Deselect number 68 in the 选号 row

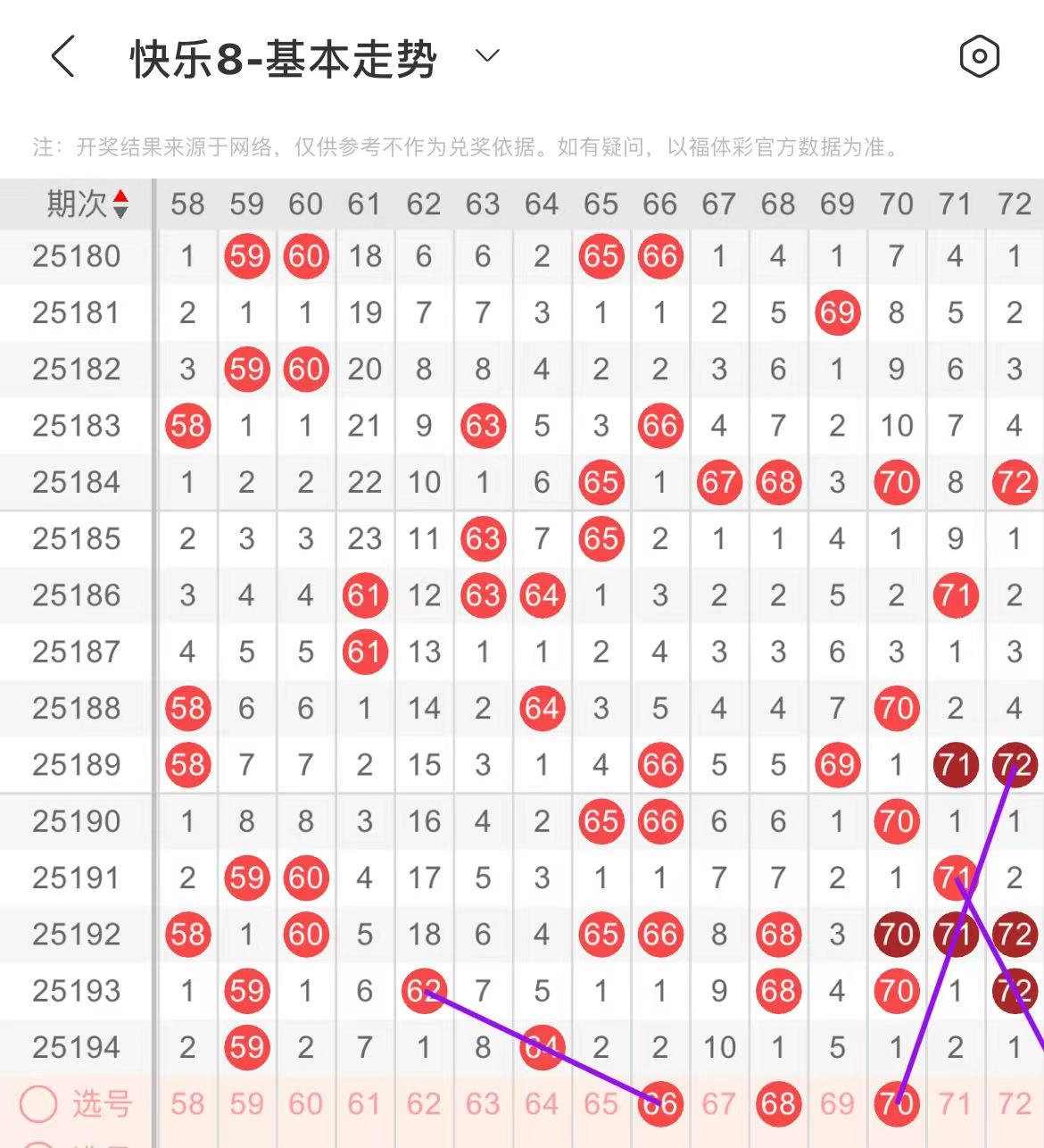(x=778, y=1104)
